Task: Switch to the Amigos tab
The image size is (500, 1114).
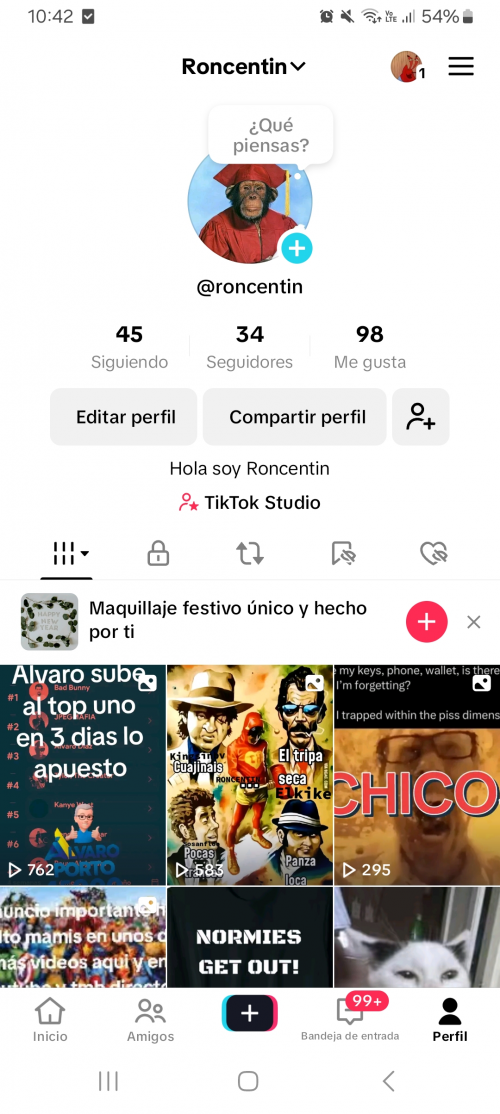Action: (150, 1020)
